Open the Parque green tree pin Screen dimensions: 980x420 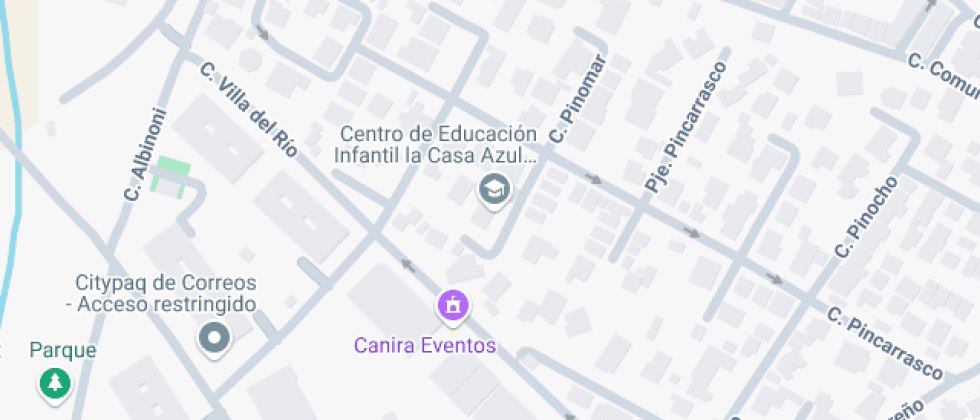point(56,383)
